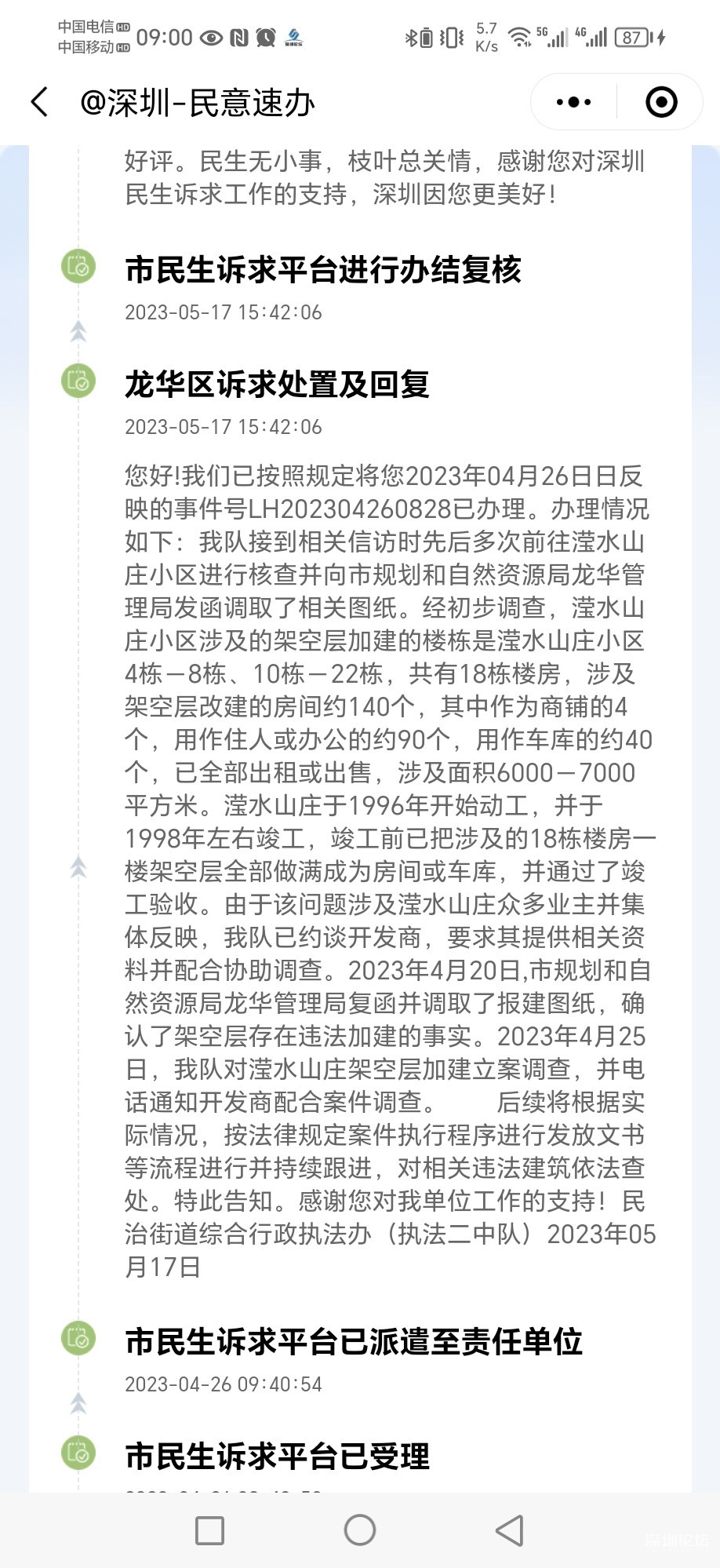The height and width of the screenshot is (1568, 720).
Task: Close the mini program with the circle button
Action: (661, 102)
